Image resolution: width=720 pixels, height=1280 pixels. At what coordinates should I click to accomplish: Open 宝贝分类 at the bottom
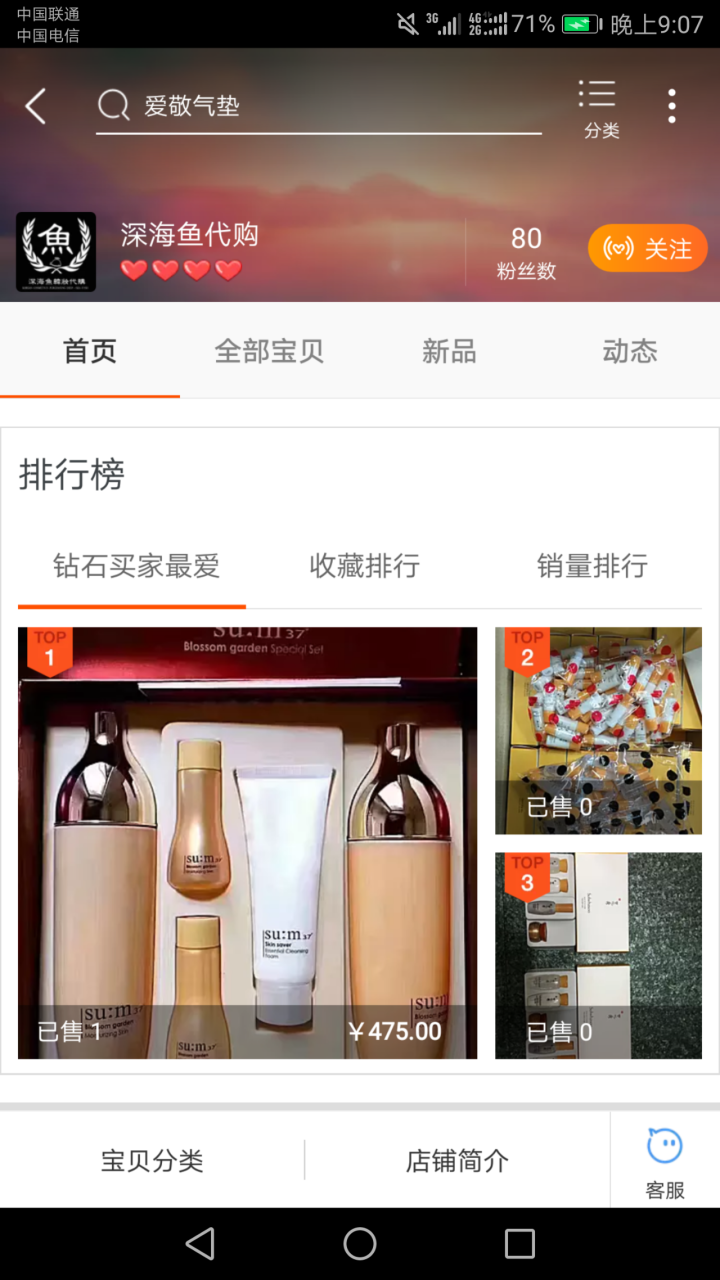pyautogui.click(x=152, y=1161)
